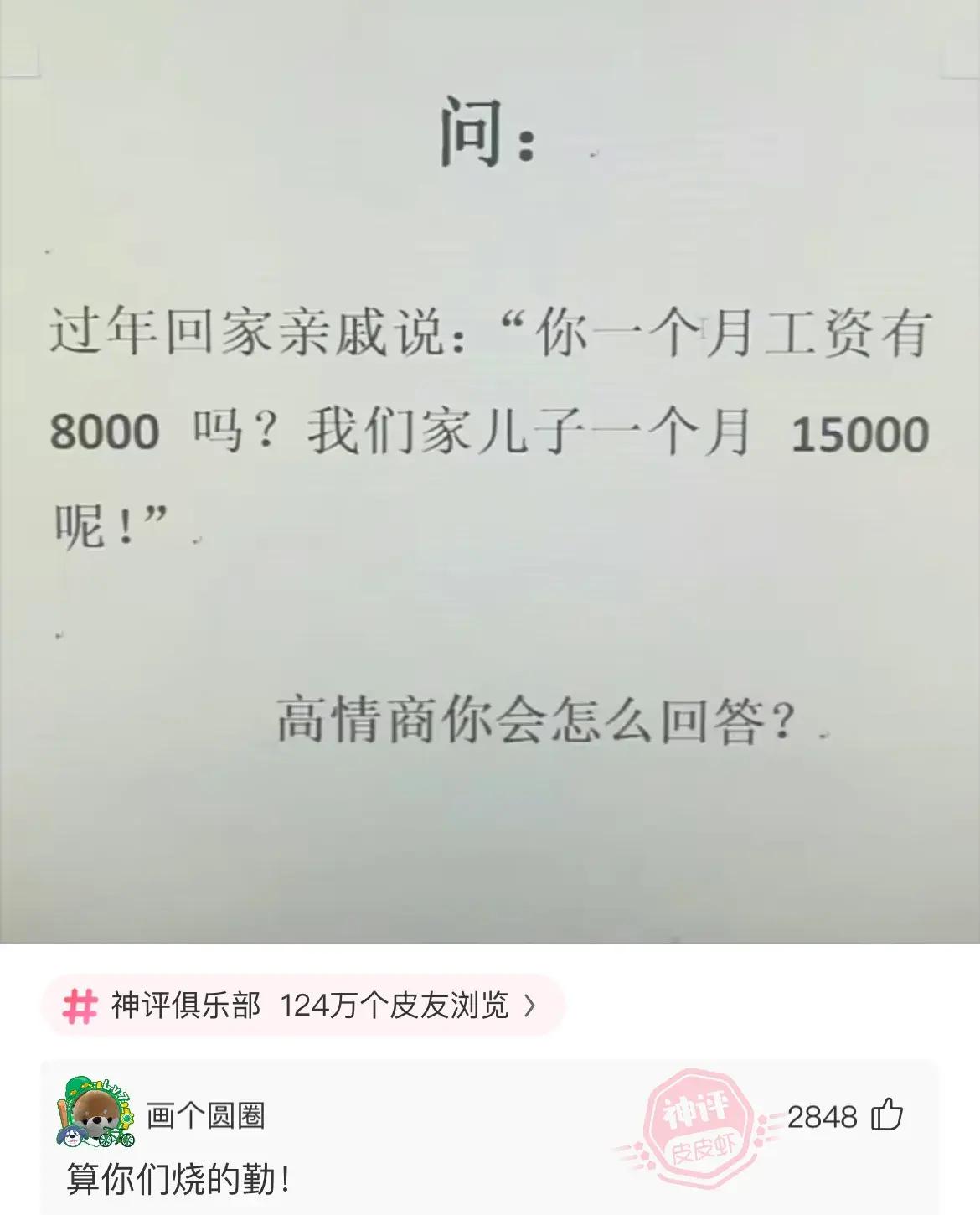This screenshot has height=1215, width=980.
Task: View 画个圆圈's profile avatar
Action: 95,1114
